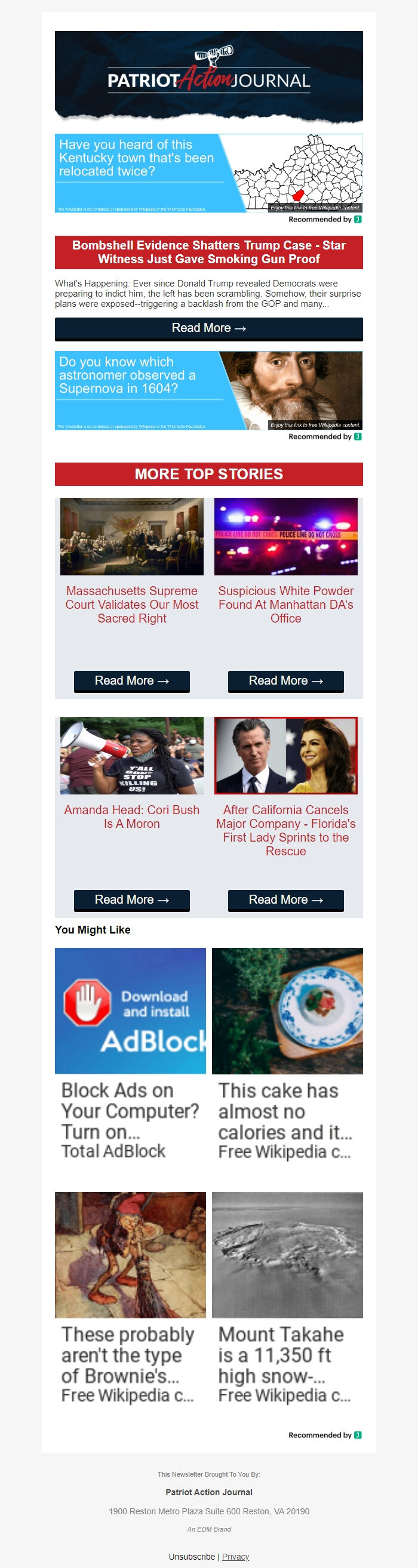Open Amanda Head: Cori Bush headline

pyautogui.click(x=131, y=817)
